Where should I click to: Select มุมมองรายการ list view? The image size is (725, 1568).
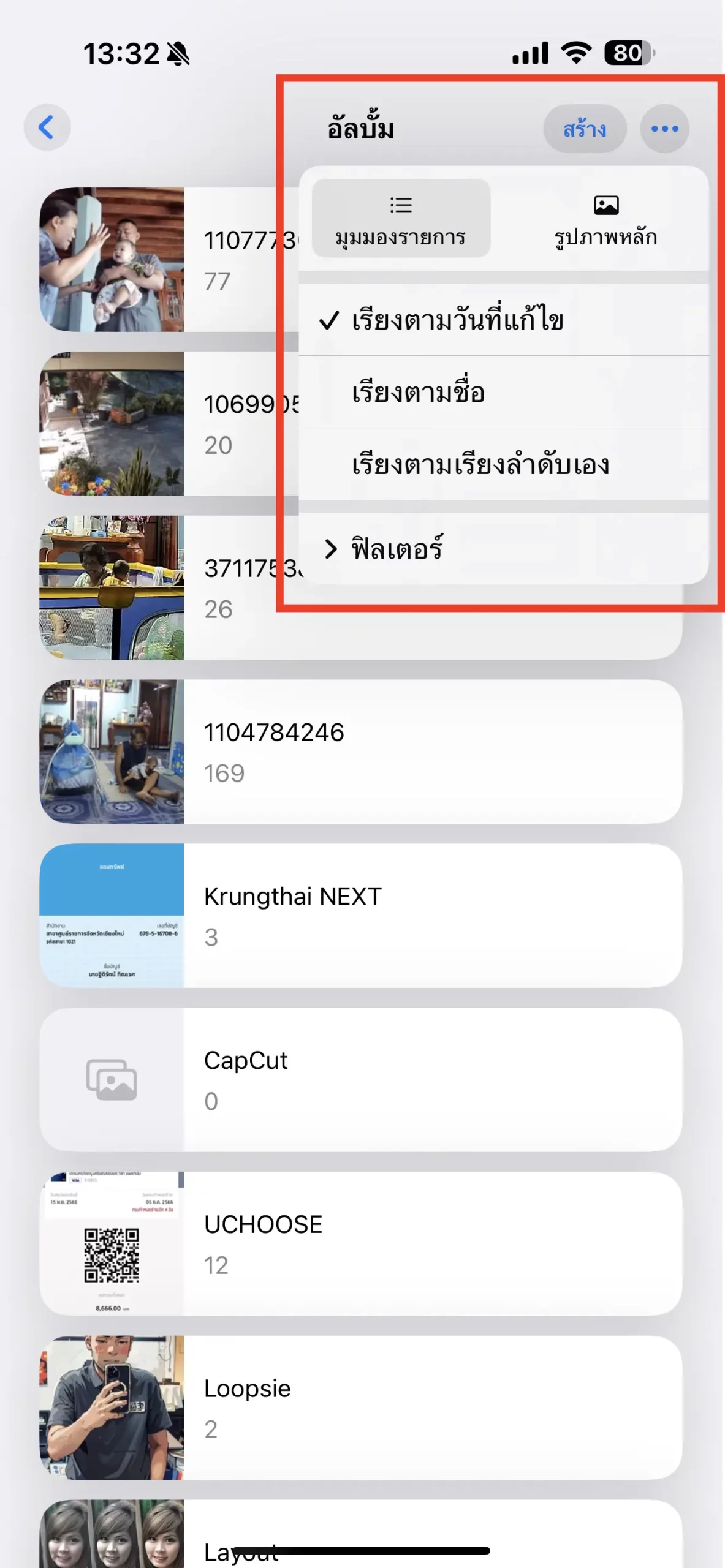pos(401,219)
